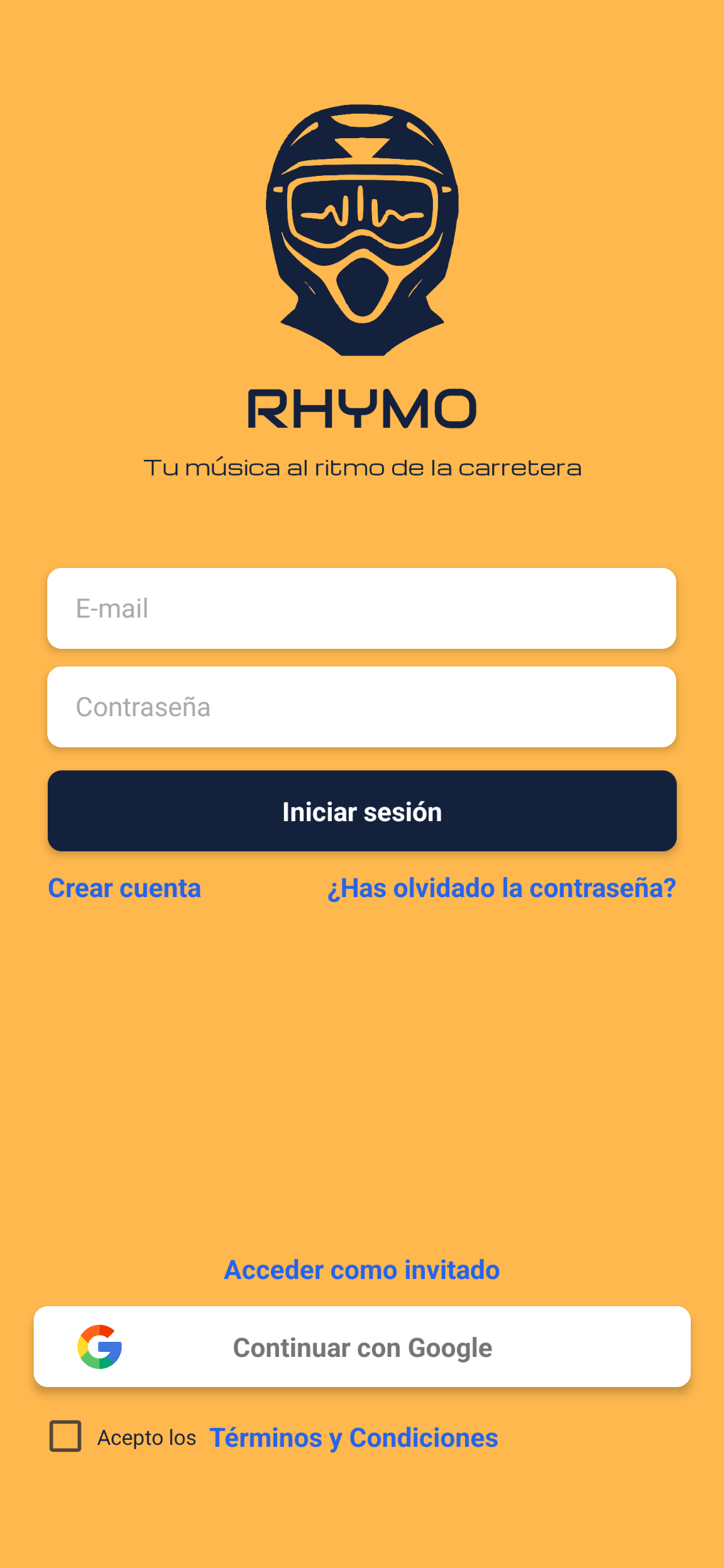This screenshot has height=1568, width=724.
Task: Open Términos y Condiciones
Action: pos(353,1437)
